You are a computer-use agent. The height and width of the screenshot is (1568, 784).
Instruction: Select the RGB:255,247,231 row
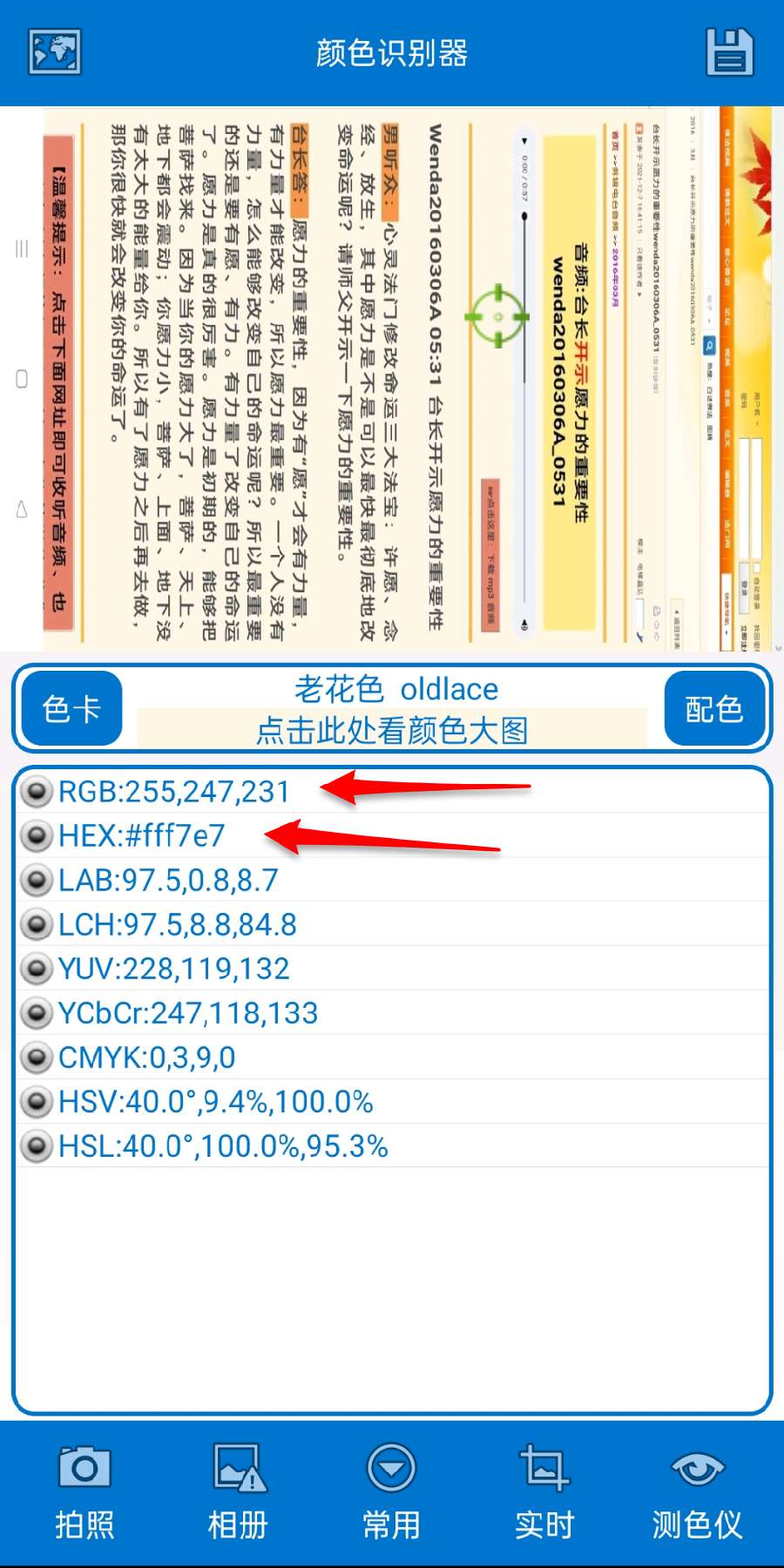pos(173,792)
